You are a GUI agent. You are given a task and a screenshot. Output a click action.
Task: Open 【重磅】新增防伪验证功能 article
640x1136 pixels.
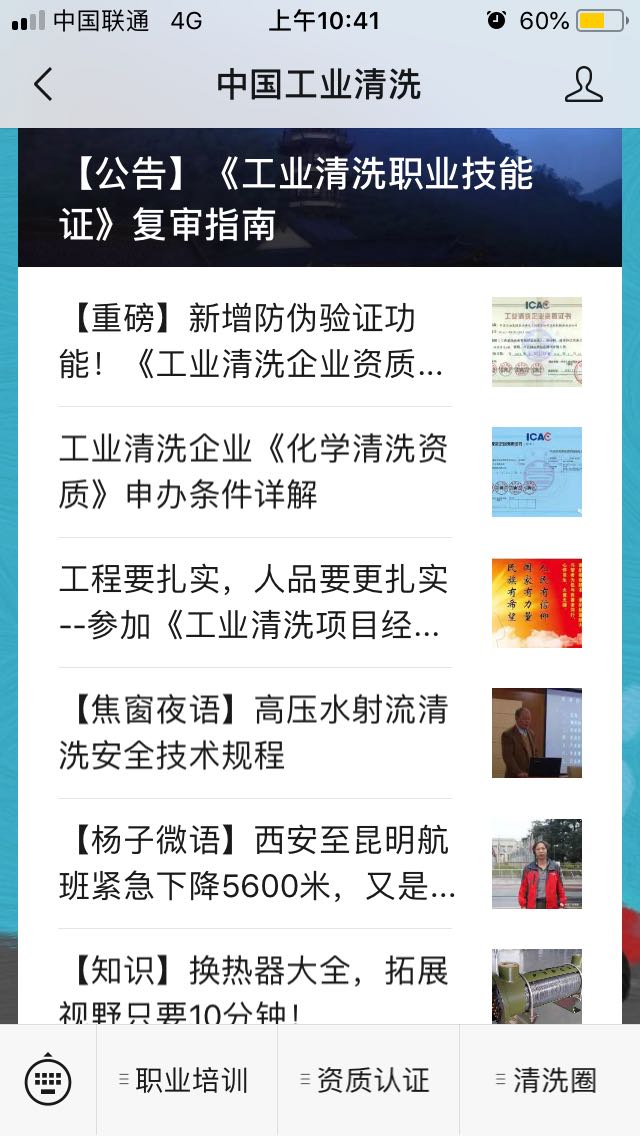tap(255, 342)
